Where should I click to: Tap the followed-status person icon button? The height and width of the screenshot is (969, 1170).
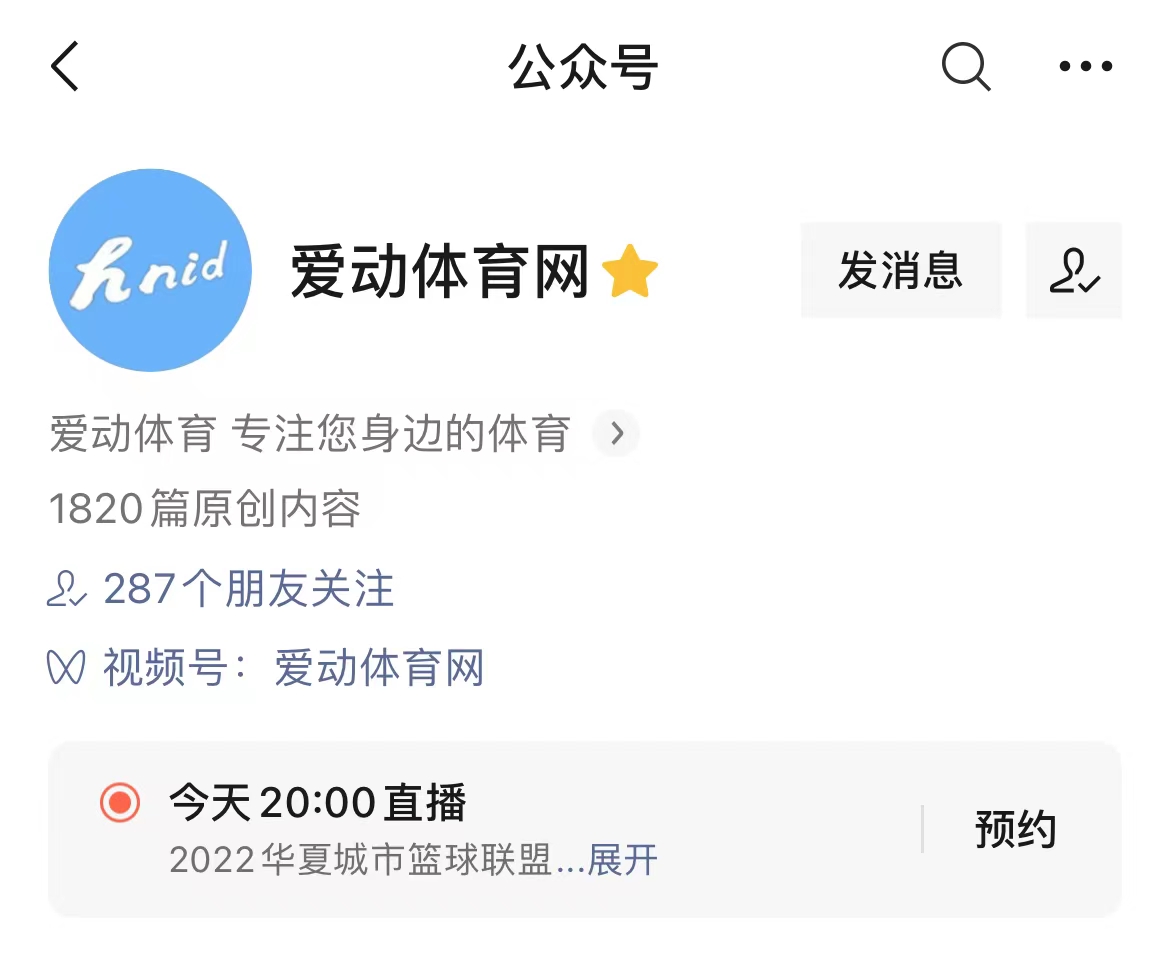coord(1074,271)
